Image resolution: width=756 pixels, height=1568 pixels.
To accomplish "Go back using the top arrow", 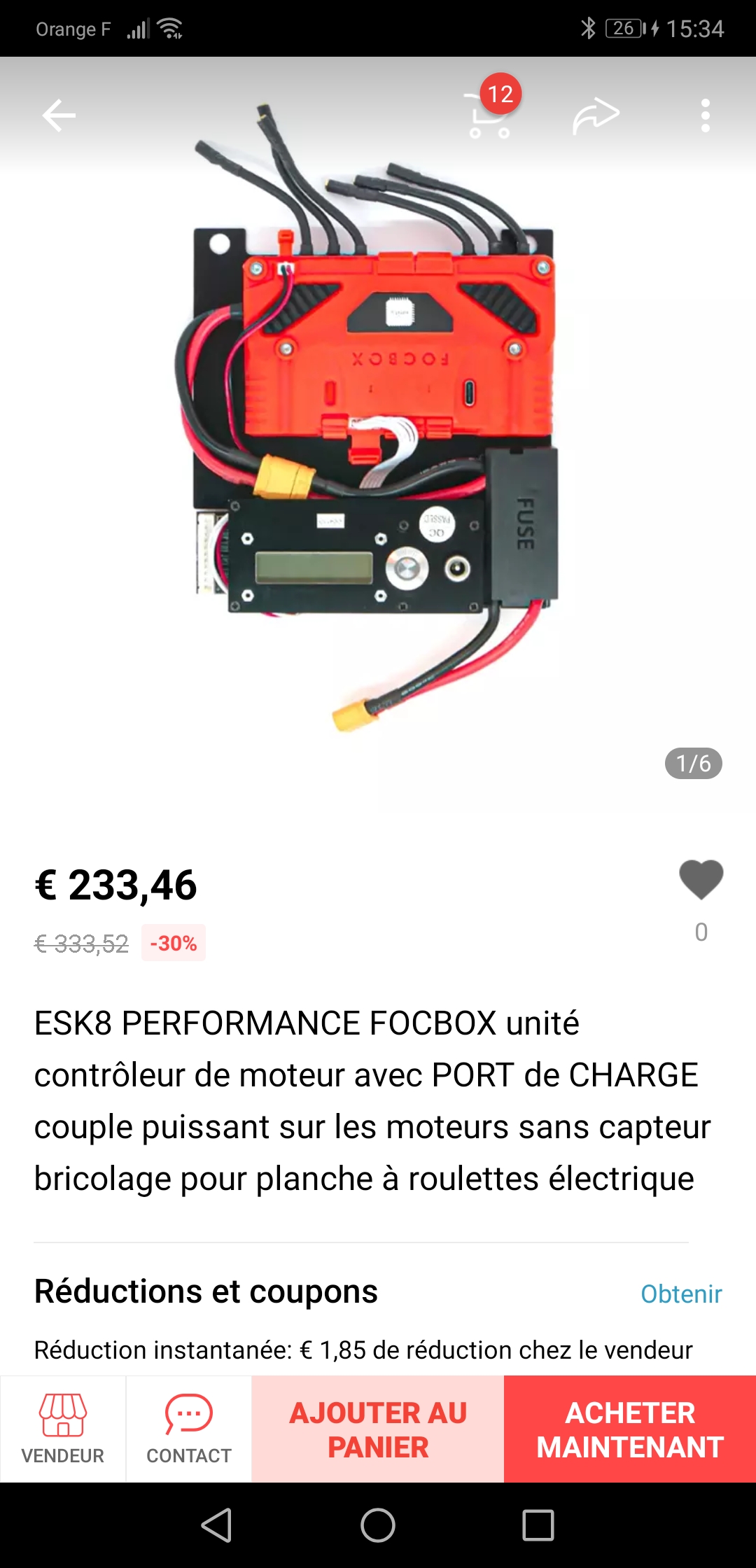I will coord(59,115).
